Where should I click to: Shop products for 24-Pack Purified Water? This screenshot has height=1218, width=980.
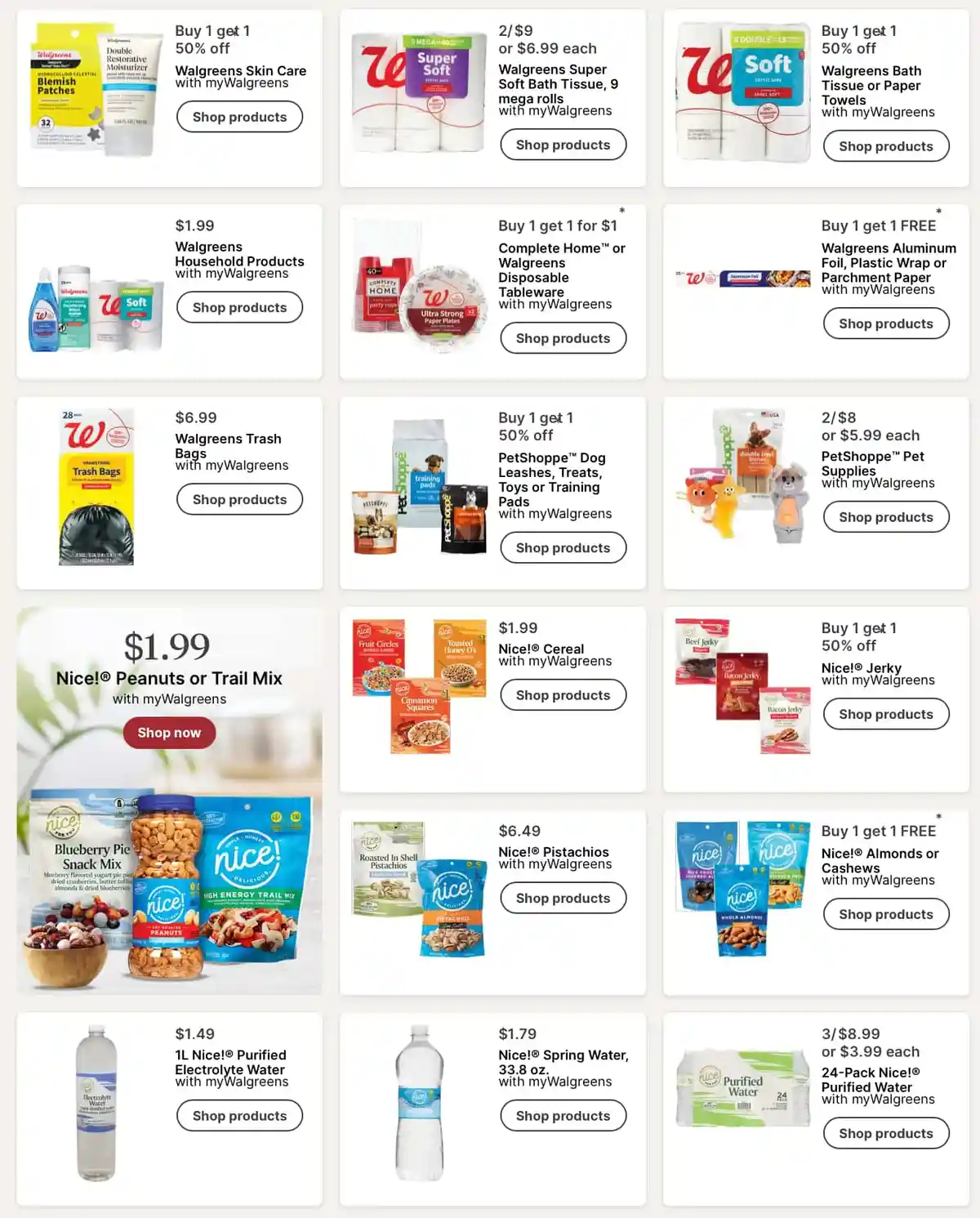[885, 1133]
